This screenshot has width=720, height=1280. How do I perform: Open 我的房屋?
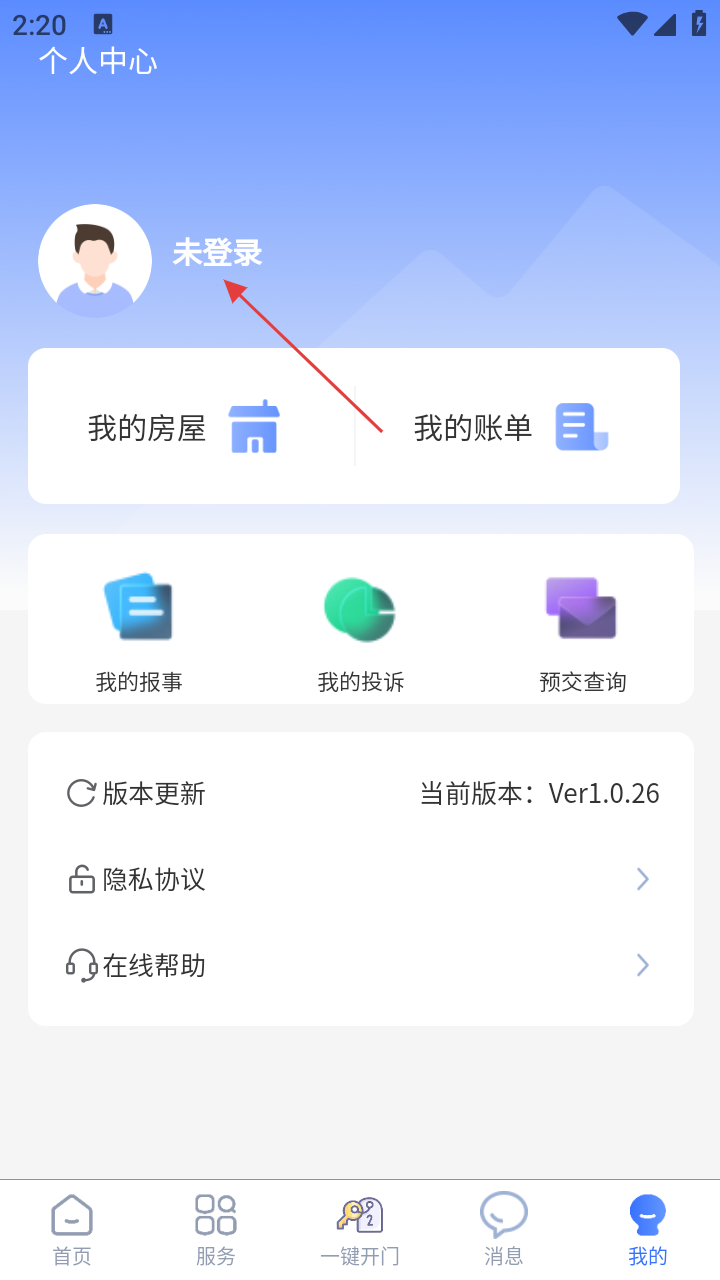coord(185,428)
